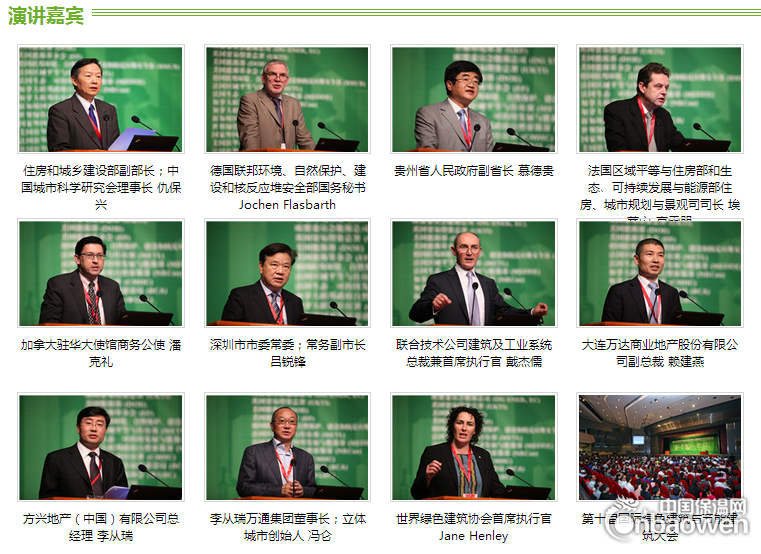Open the photo of 仇保兴

[100, 99]
